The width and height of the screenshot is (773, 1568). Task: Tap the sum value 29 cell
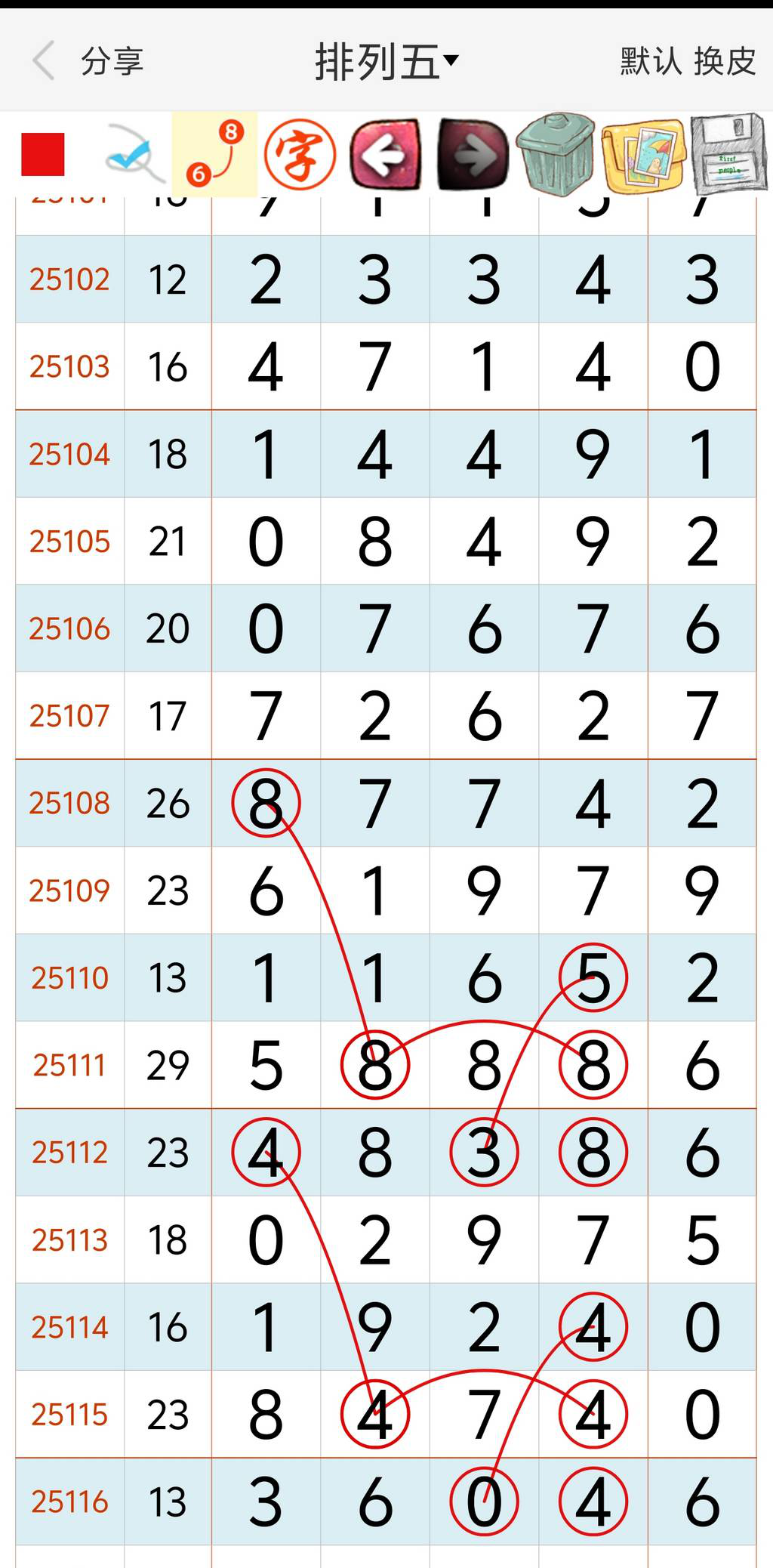click(168, 1065)
